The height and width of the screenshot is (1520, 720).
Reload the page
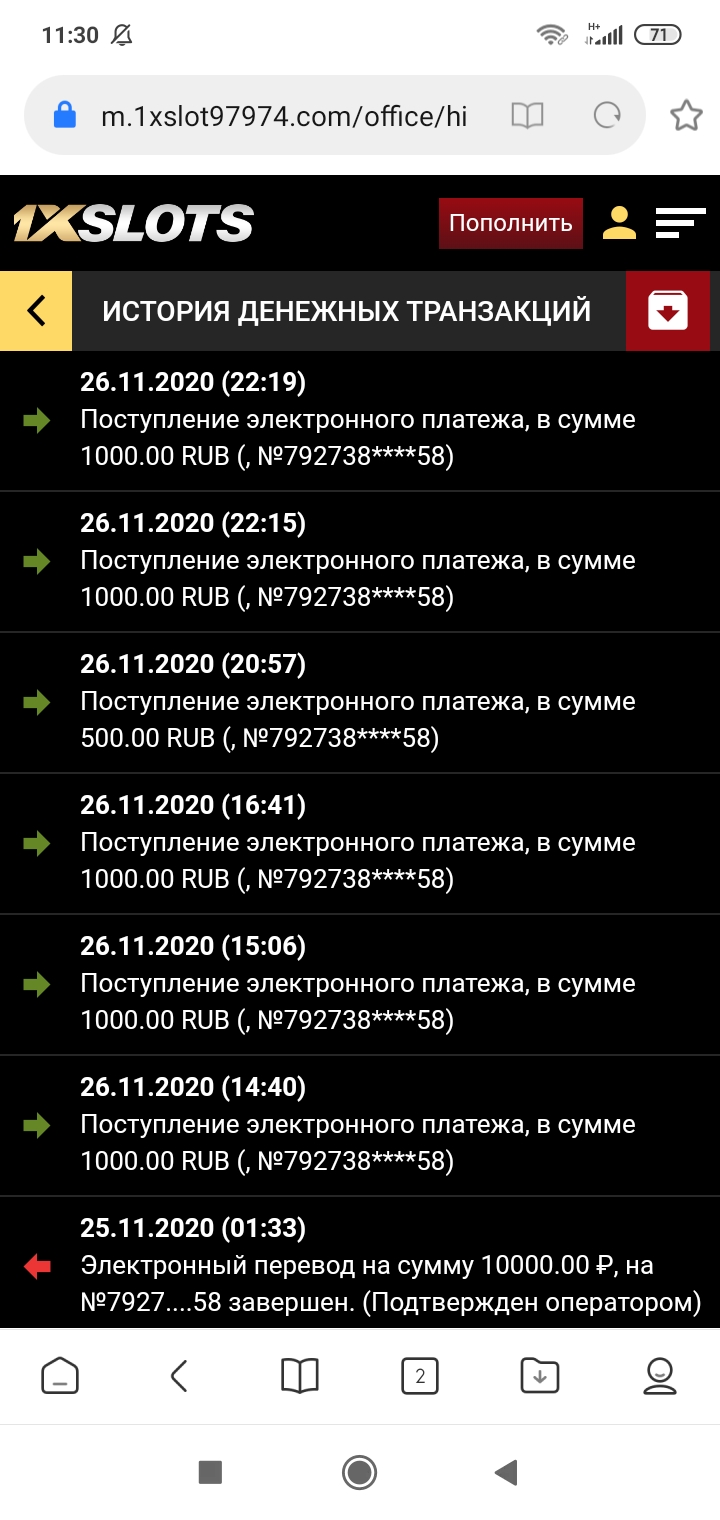tap(607, 116)
